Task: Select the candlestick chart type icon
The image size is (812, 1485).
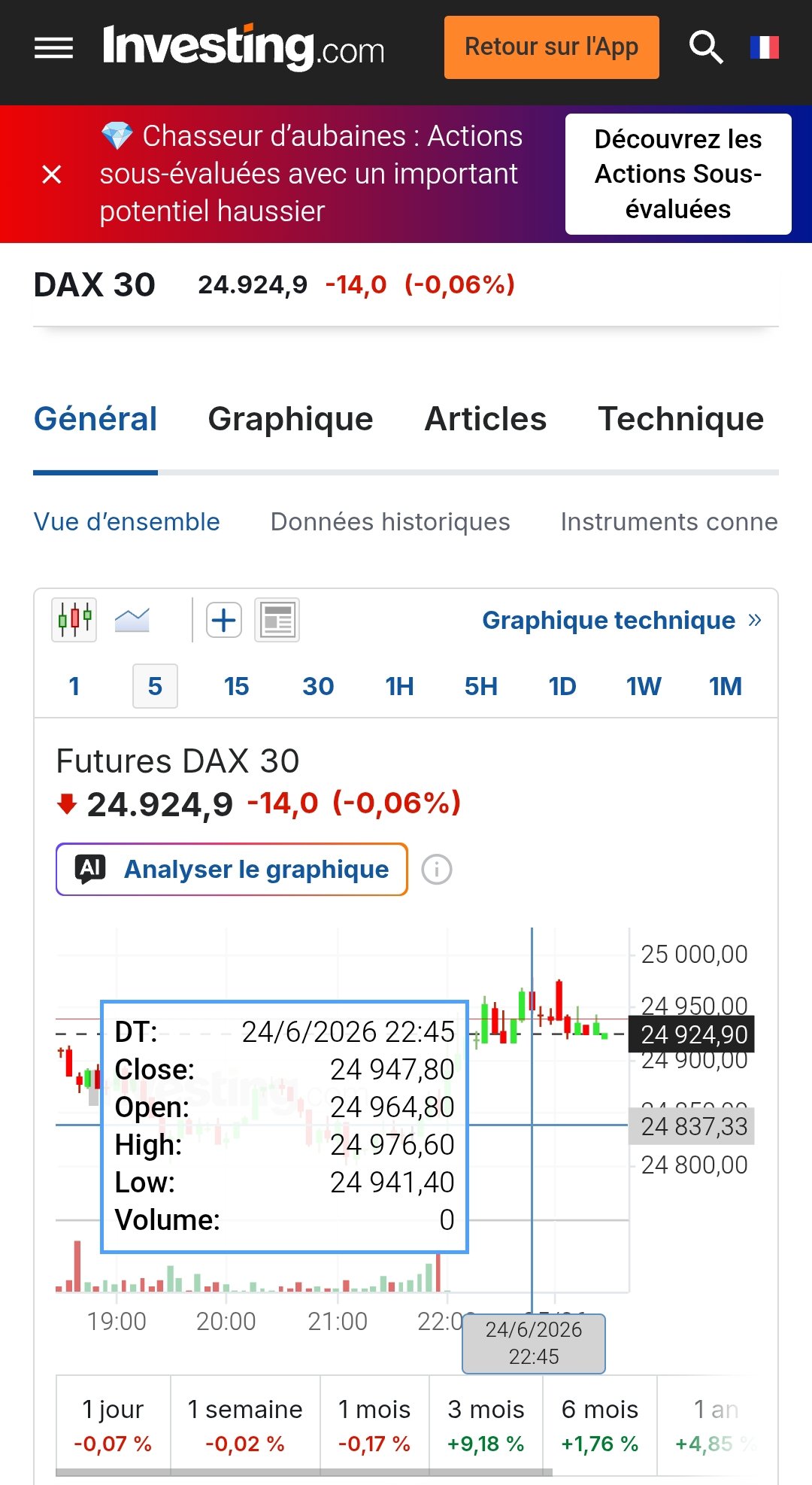Action: pos(74,621)
